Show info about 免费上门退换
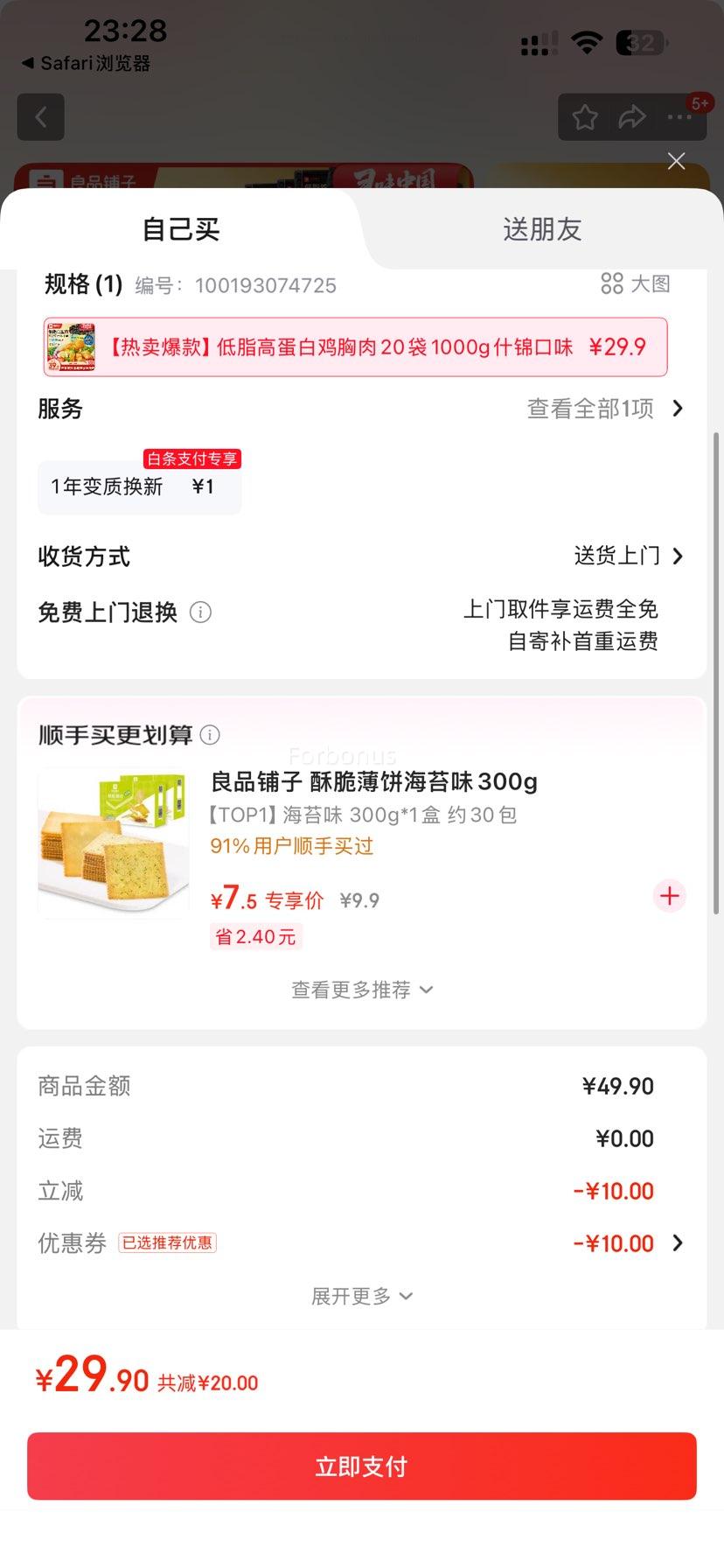The image size is (724, 1568). (200, 612)
